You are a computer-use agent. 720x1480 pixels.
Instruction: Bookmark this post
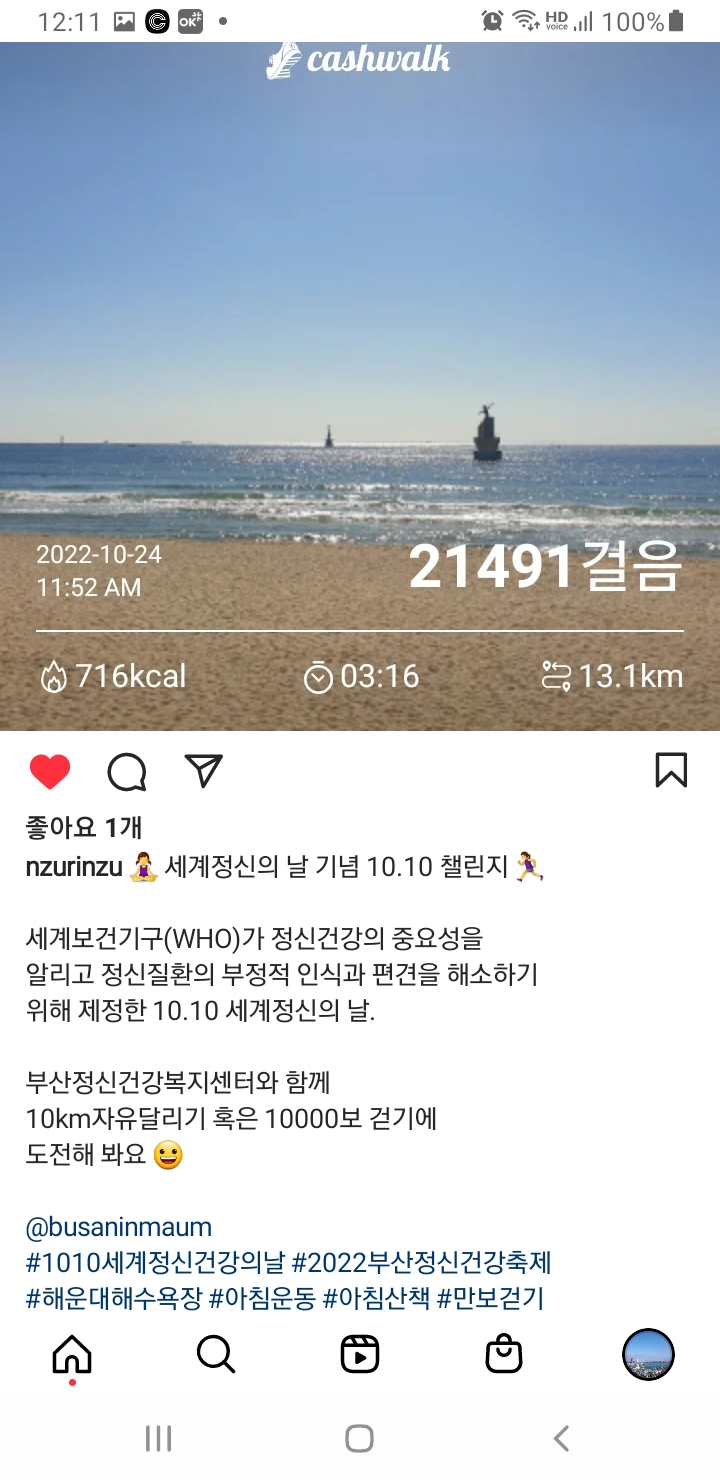[671, 770]
